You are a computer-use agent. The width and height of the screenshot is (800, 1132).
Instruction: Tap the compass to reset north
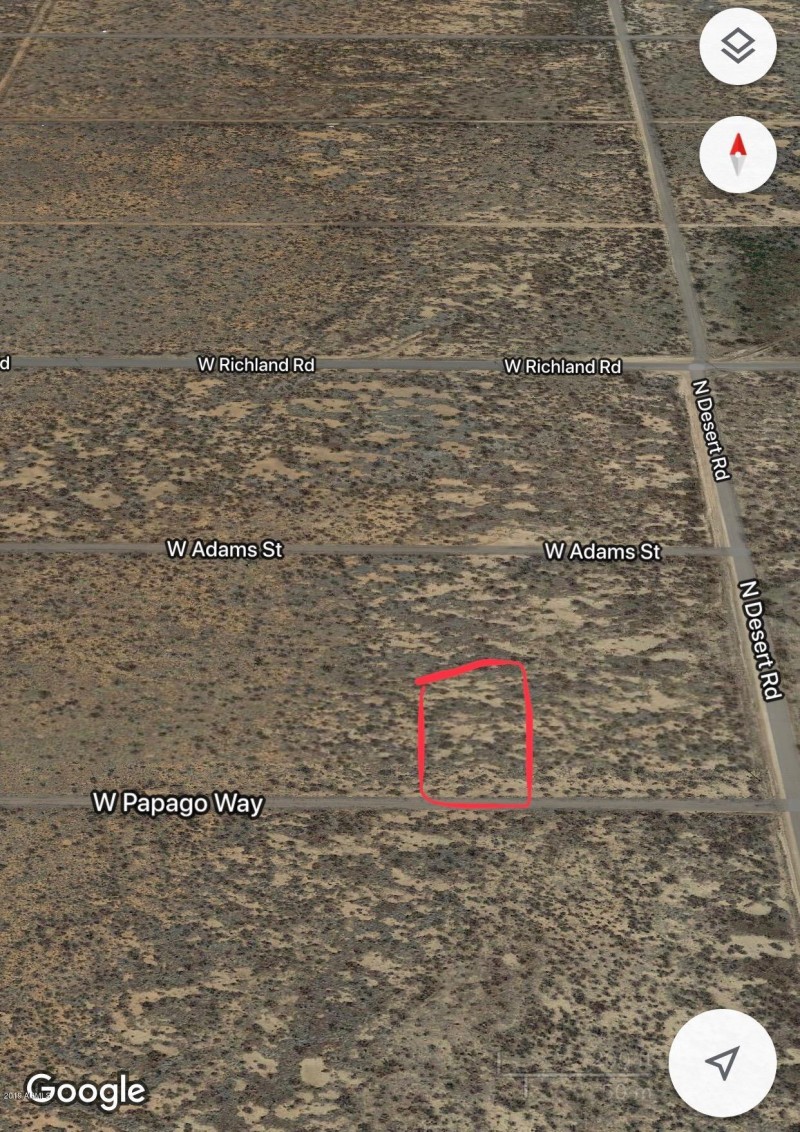point(738,155)
